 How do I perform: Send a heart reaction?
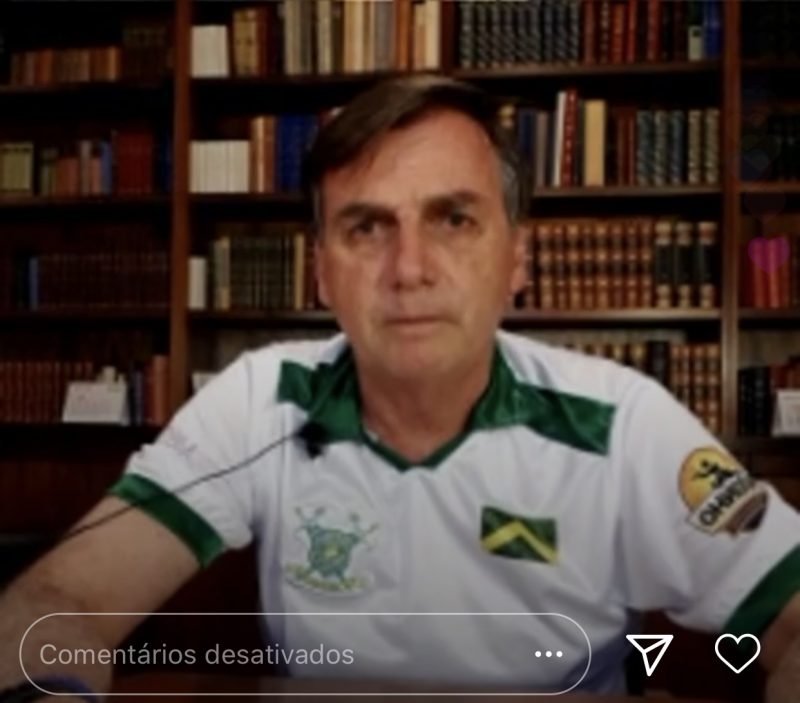(737, 653)
